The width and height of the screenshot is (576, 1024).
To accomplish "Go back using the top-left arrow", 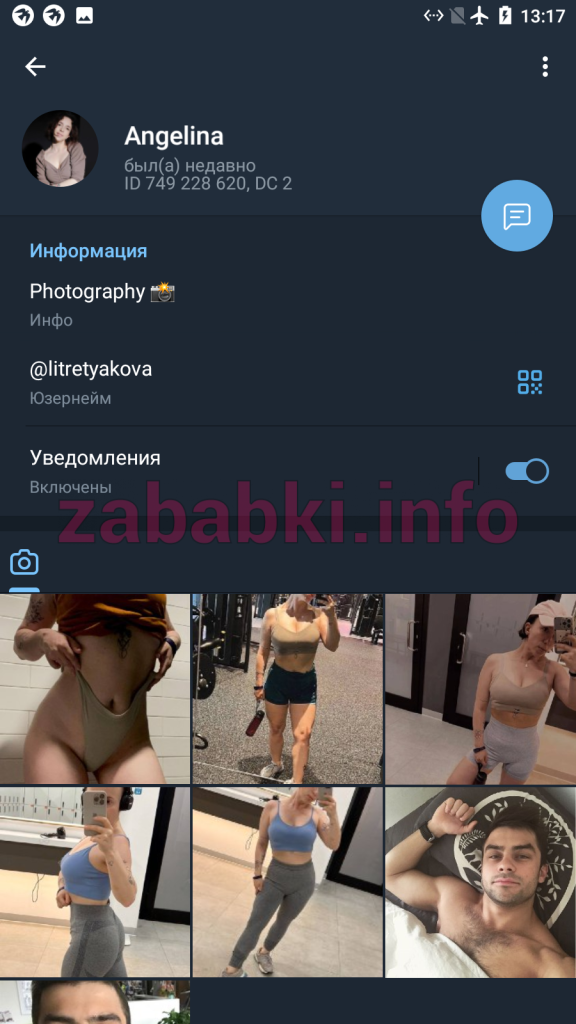I will pyautogui.click(x=35, y=67).
